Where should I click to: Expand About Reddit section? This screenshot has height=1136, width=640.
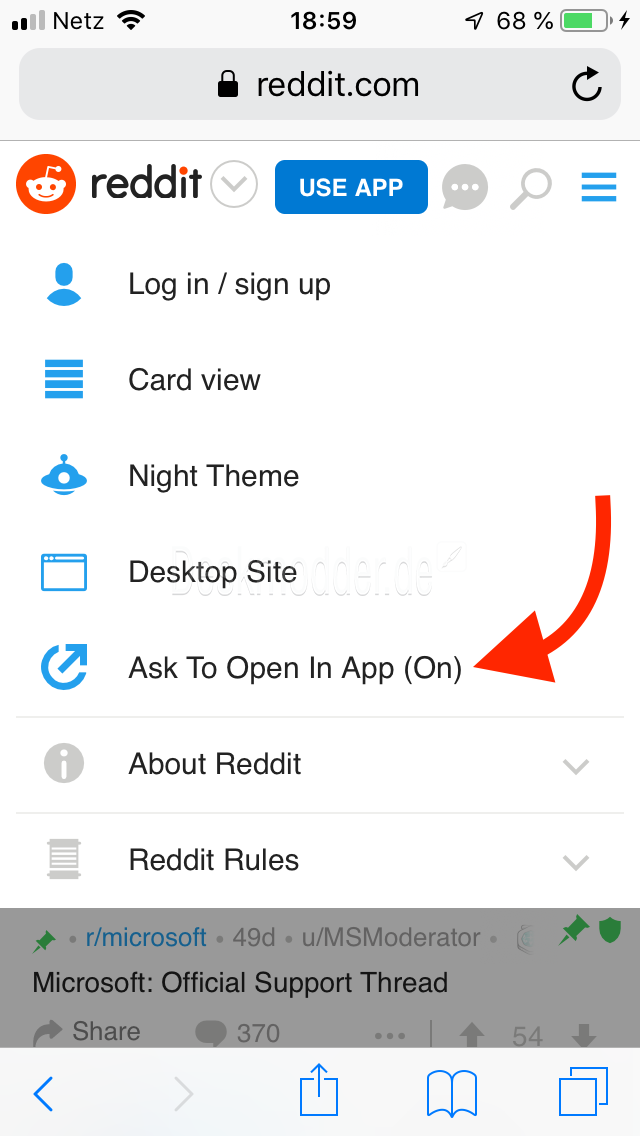pos(320,764)
